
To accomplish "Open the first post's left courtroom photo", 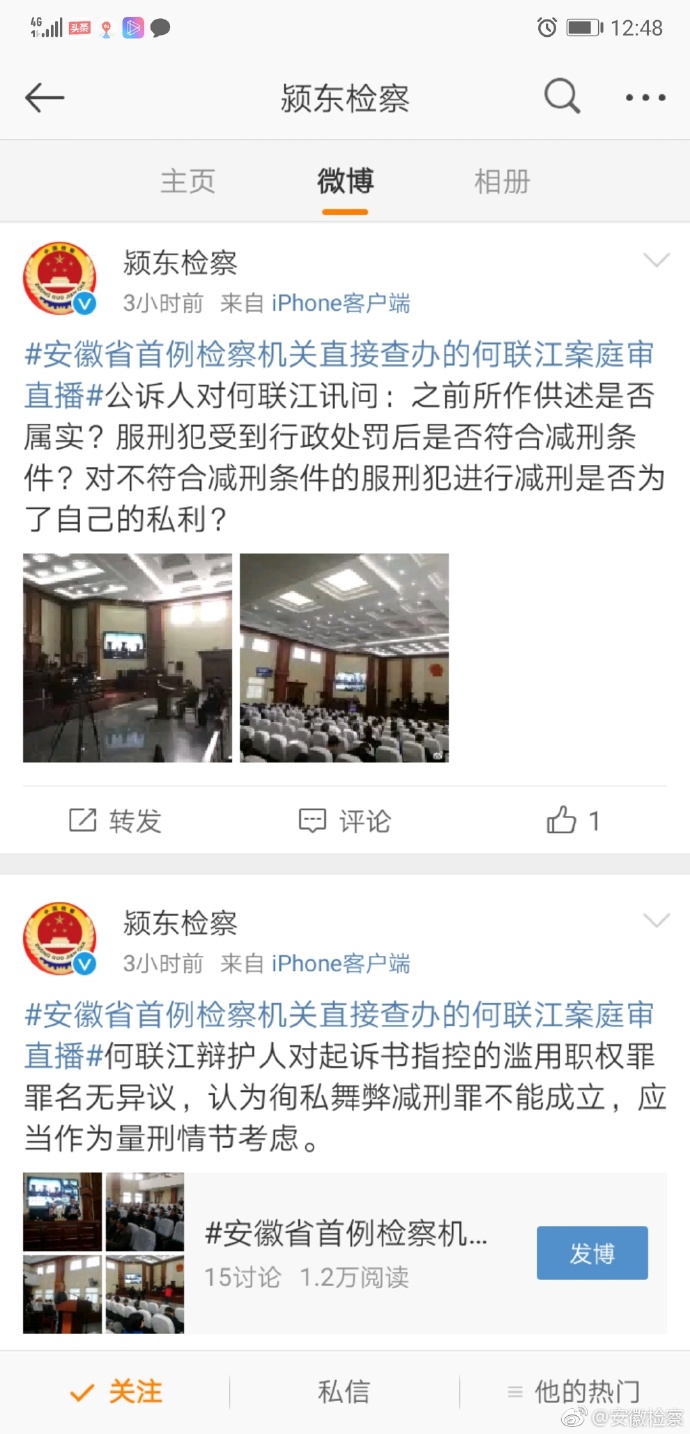I will [127, 658].
